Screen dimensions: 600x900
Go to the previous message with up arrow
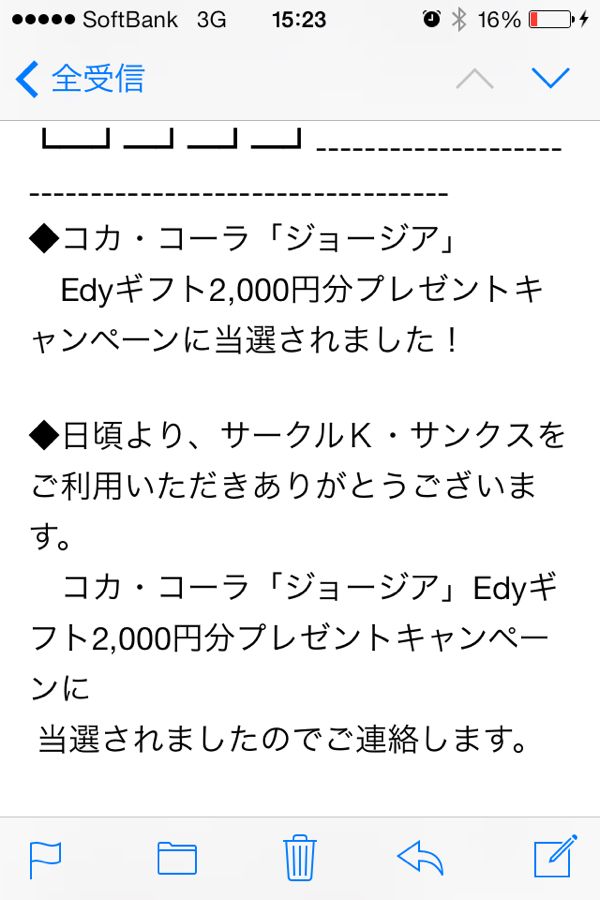474,79
